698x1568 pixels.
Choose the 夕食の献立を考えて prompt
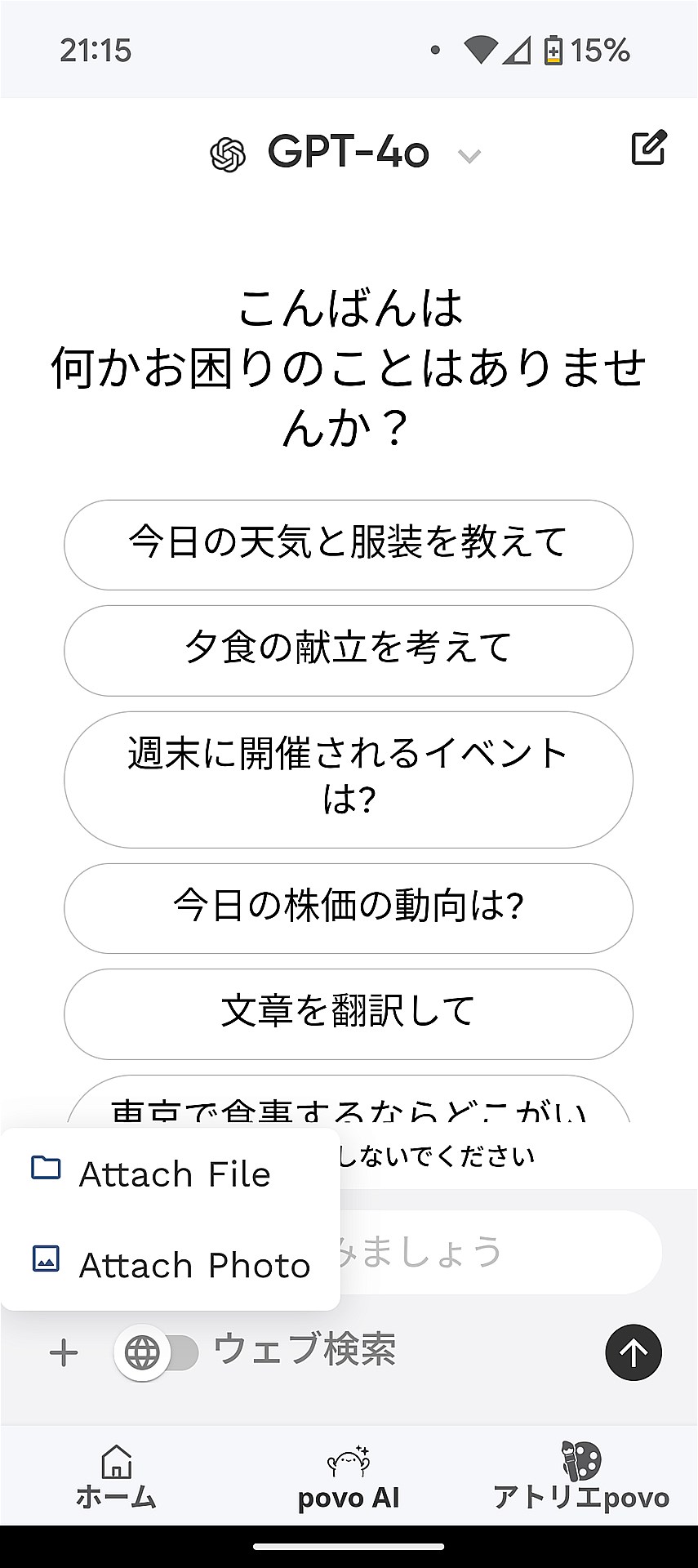349,650
